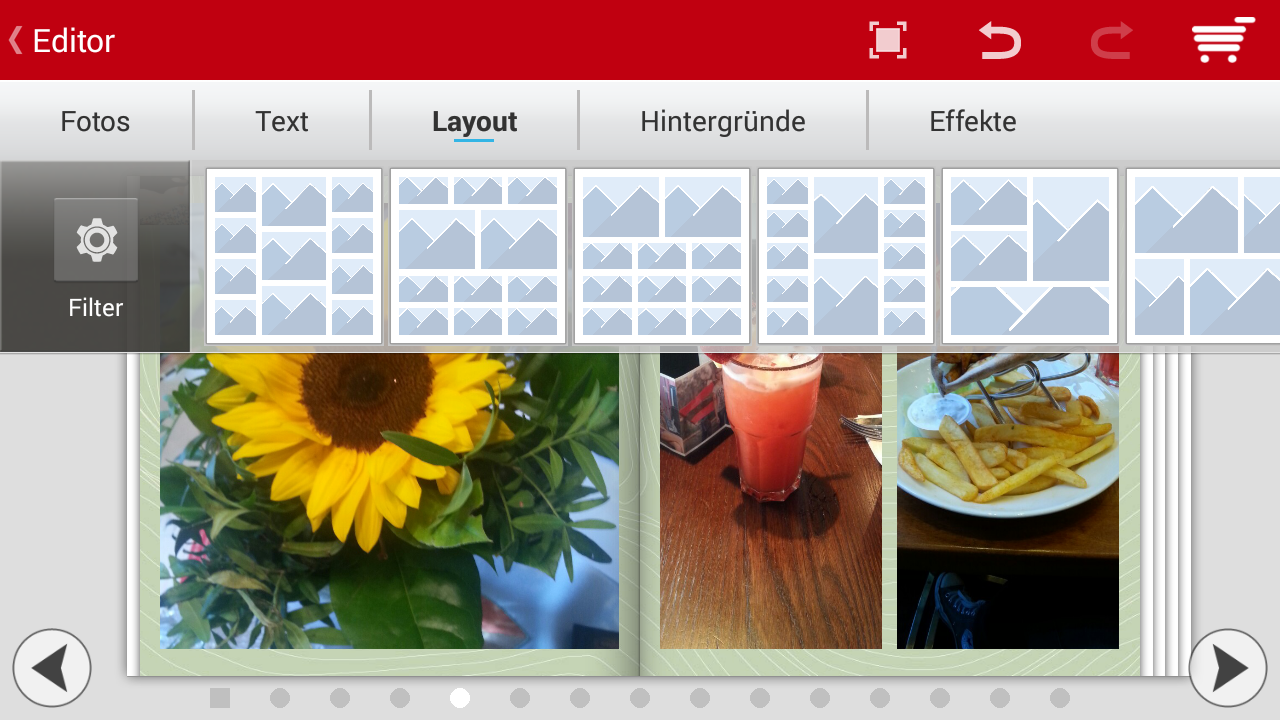Open the Hintergründe tab
1280x720 pixels.
[722, 122]
